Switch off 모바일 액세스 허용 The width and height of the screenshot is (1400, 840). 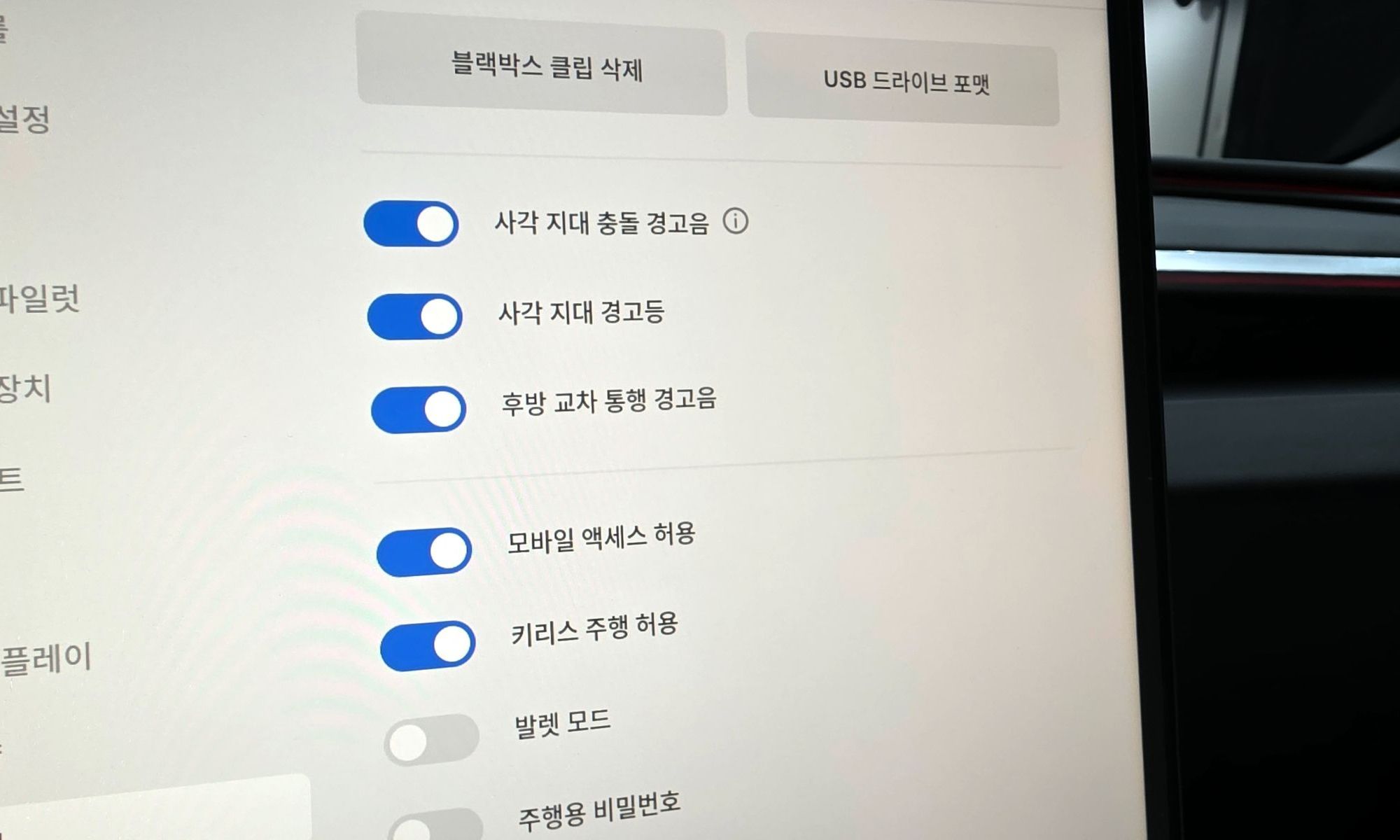424,552
